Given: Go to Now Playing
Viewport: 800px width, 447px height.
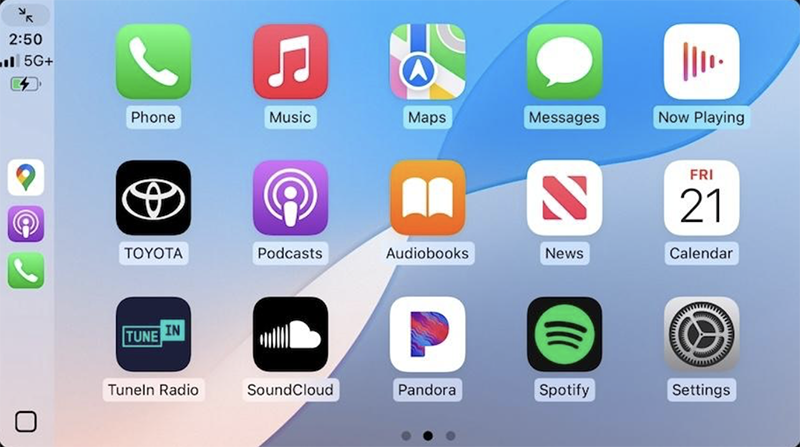Looking at the screenshot, I should pyautogui.click(x=701, y=62).
